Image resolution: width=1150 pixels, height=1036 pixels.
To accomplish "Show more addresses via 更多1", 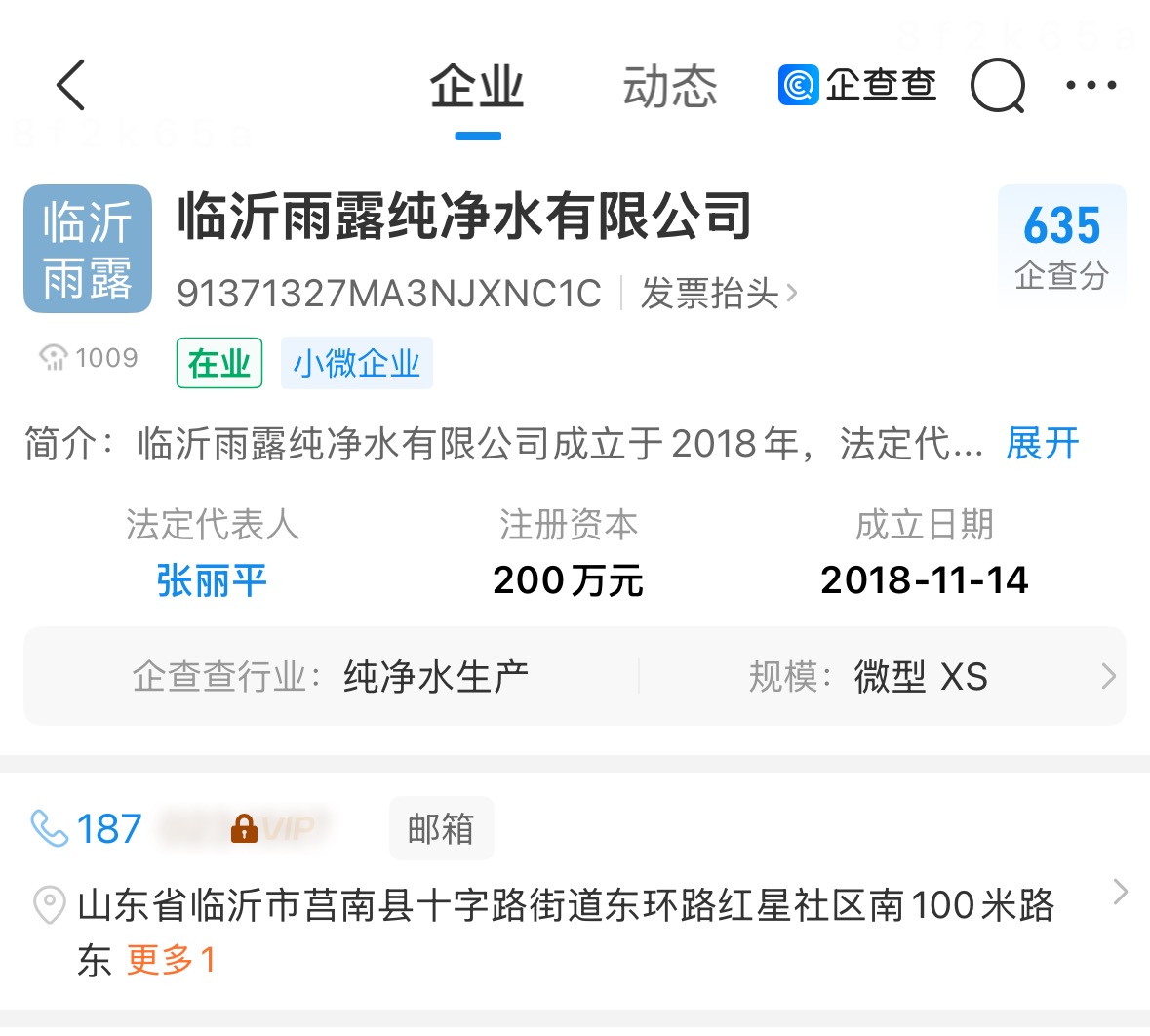I will 171,960.
